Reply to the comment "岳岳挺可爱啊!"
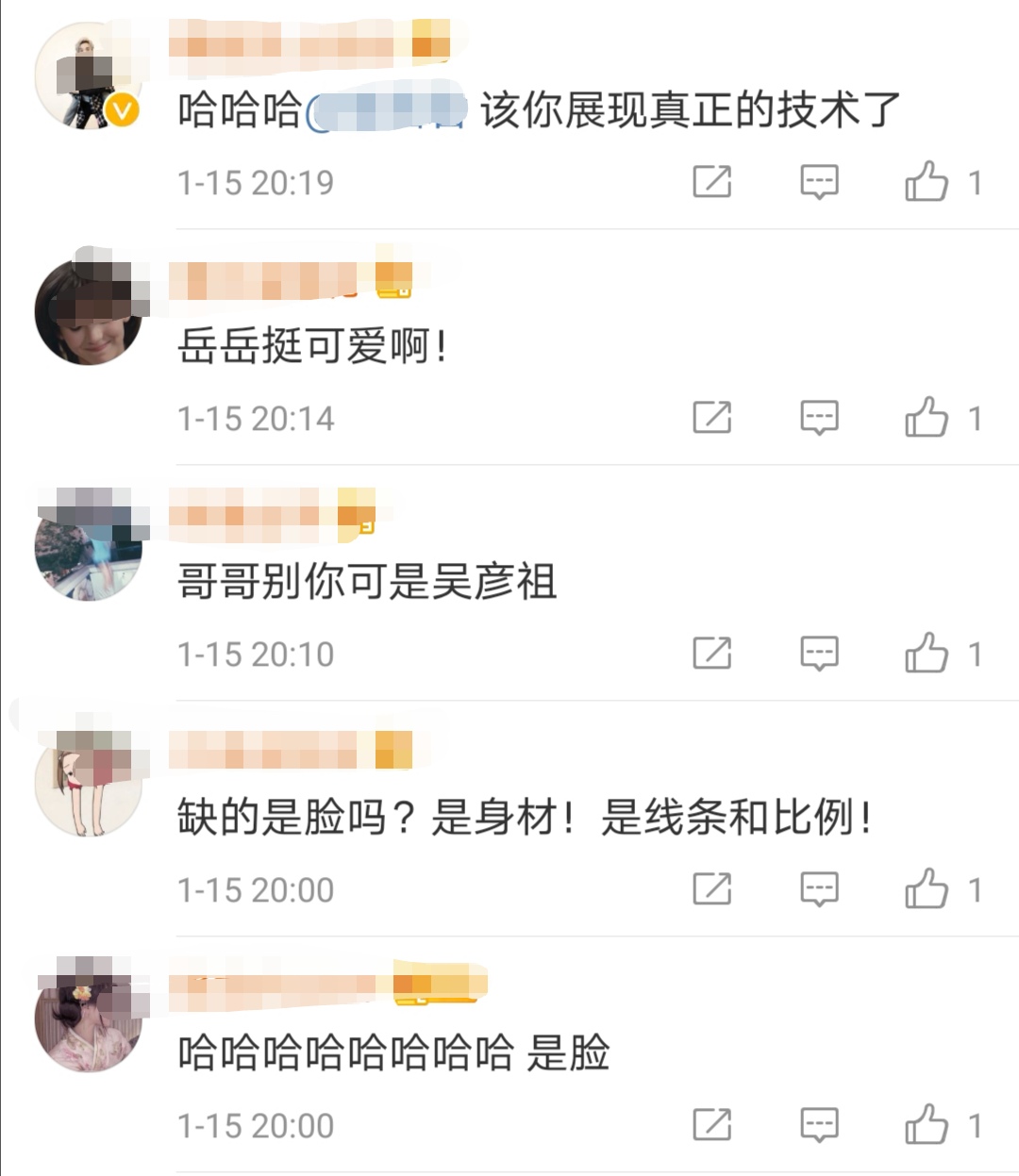 point(819,417)
